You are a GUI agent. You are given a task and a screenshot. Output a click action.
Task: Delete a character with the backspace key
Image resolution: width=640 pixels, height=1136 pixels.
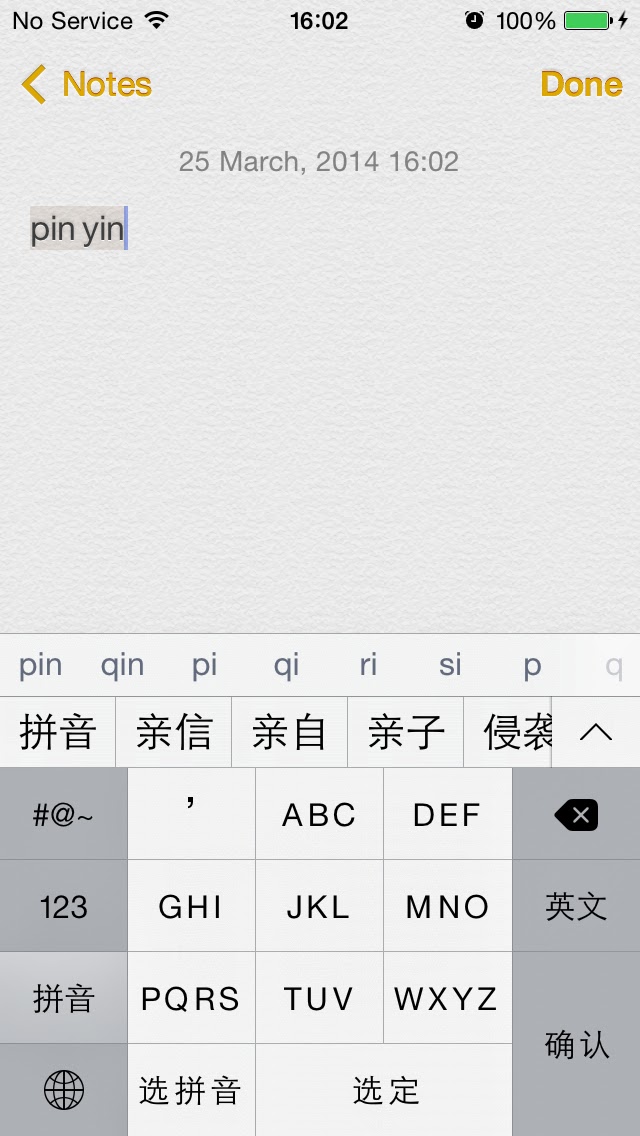[x=576, y=815]
